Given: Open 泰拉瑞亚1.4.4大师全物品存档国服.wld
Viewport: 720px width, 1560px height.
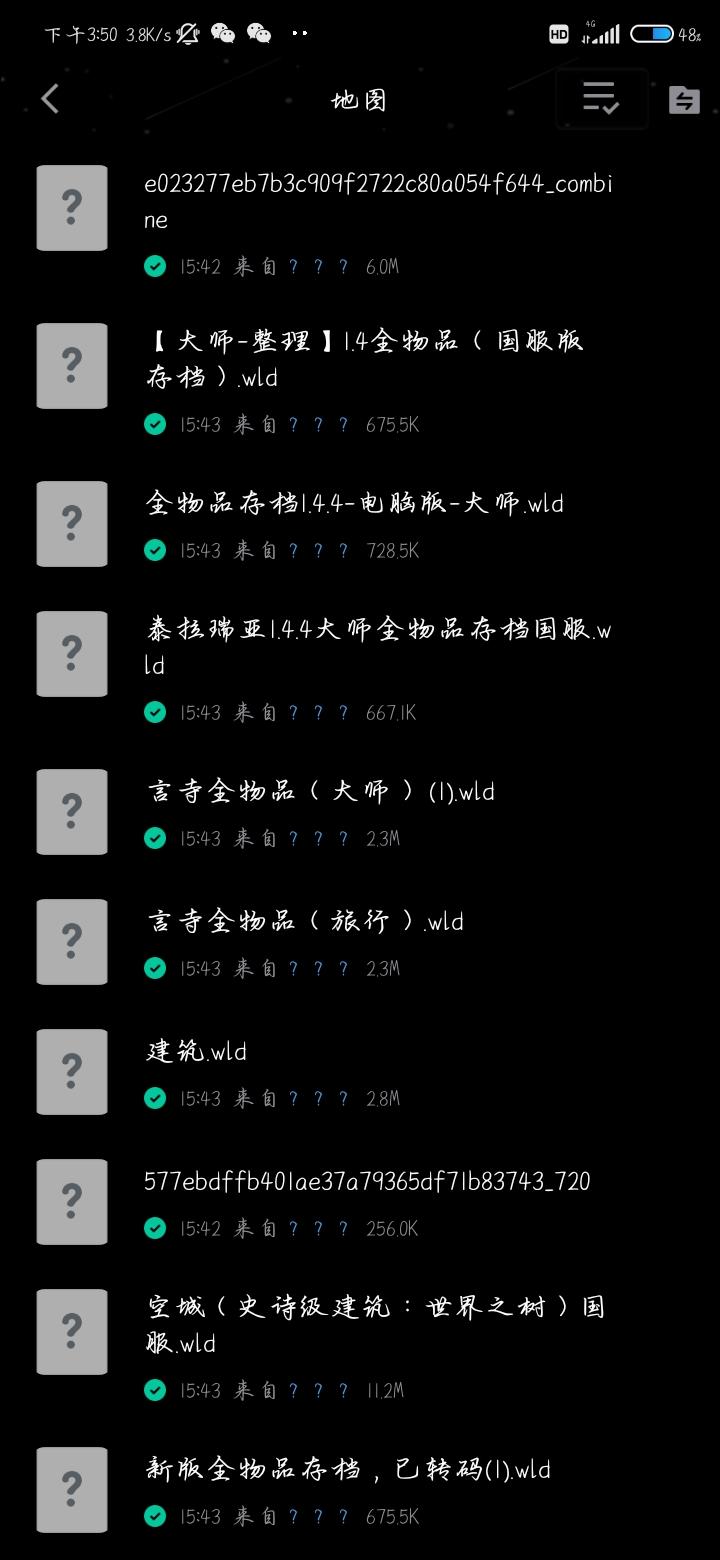Looking at the screenshot, I should pyautogui.click(x=360, y=668).
